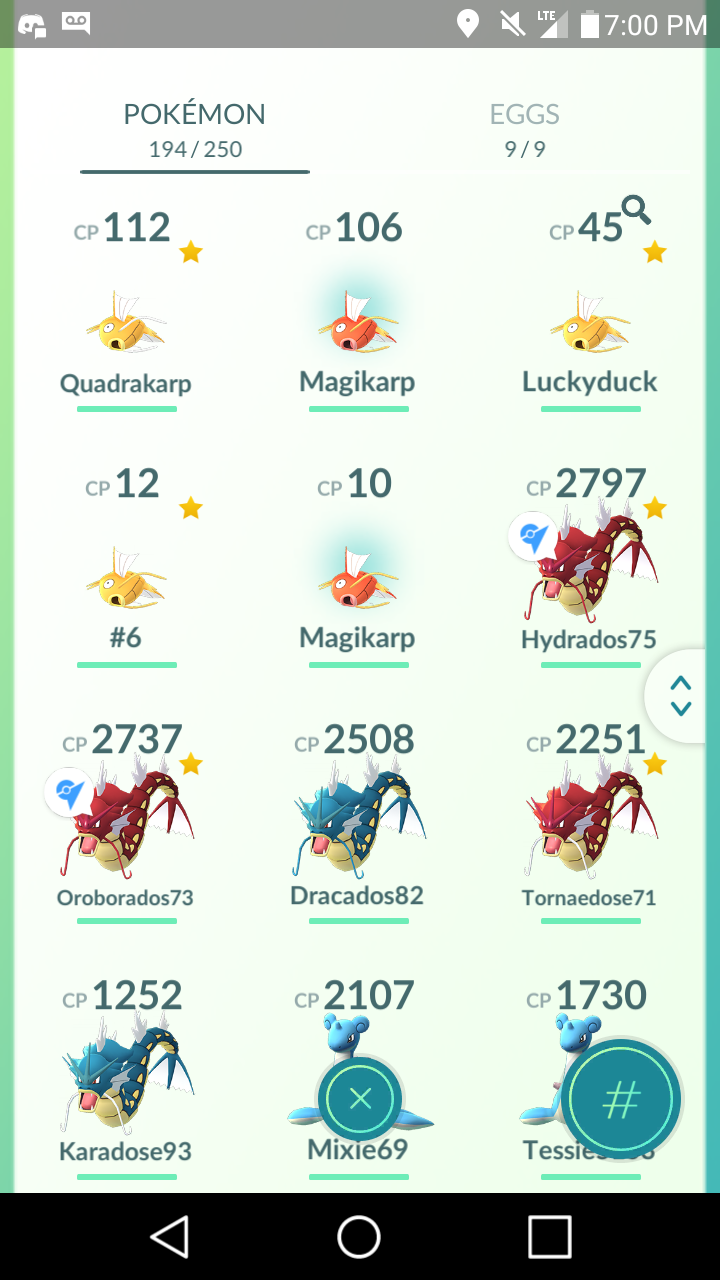Open the Pokémon named #6
The height and width of the screenshot is (1280, 720).
coord(127,566)
